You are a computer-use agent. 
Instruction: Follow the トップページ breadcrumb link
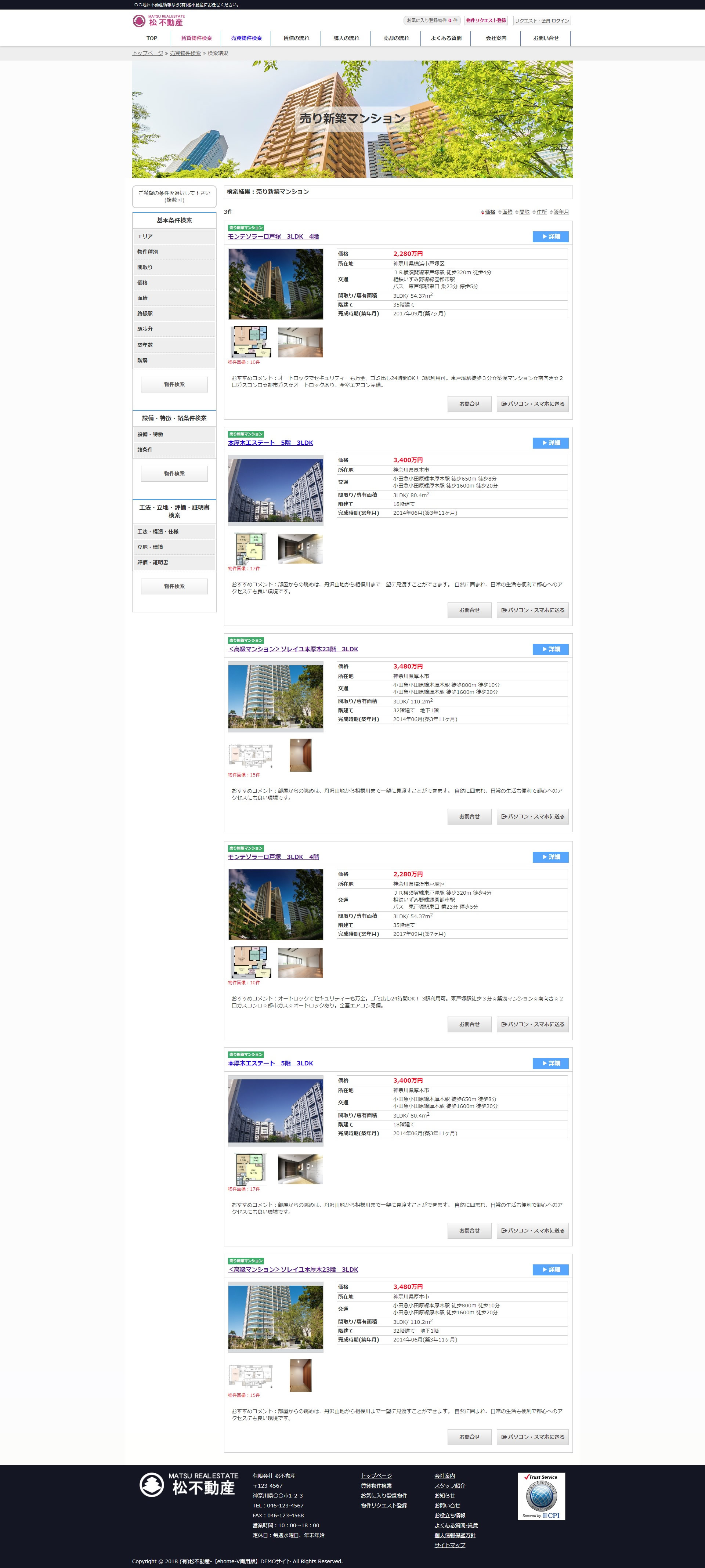(x=148, y=54)
